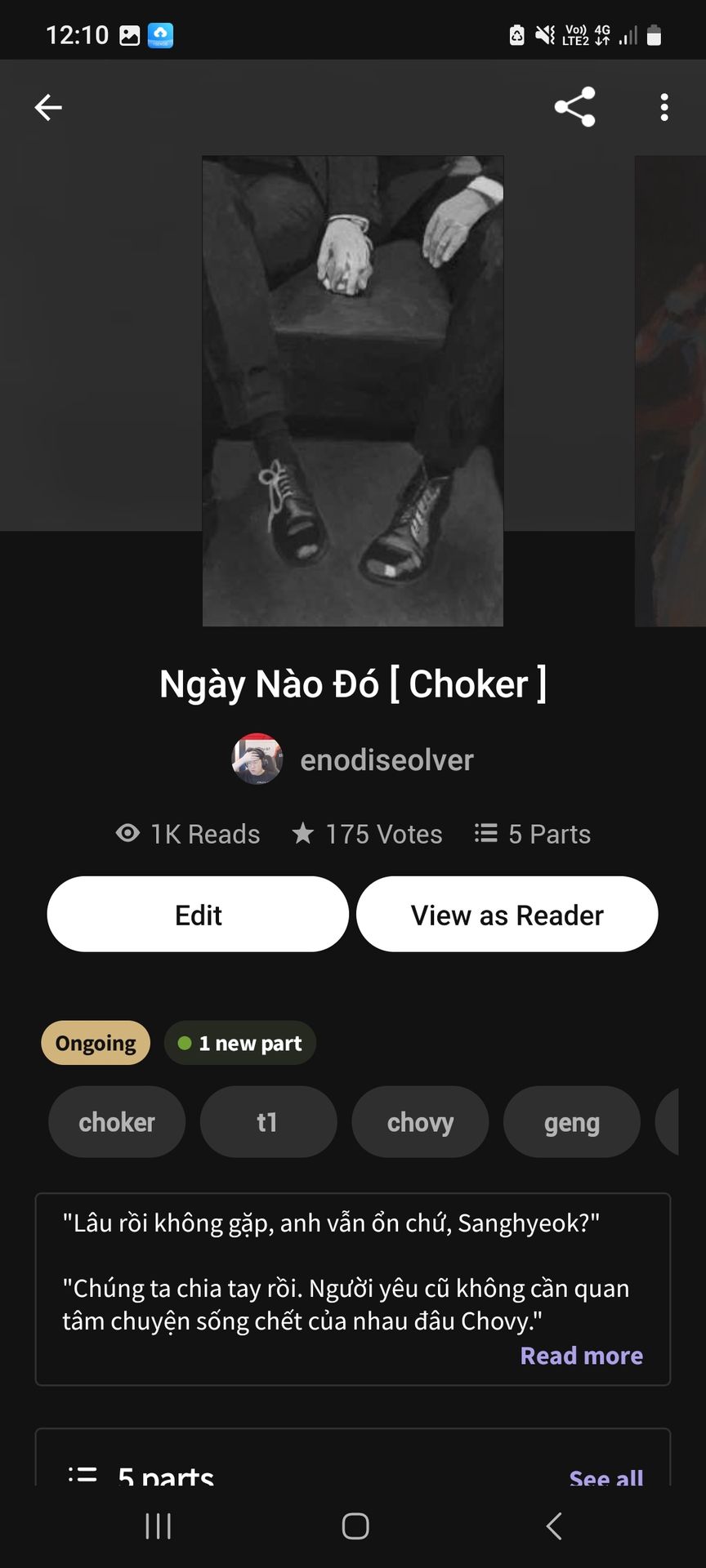Viewport: 706px width, 1568px height.
Task: Select the t1 tag chip
Action: click(x=268, y=1122)
